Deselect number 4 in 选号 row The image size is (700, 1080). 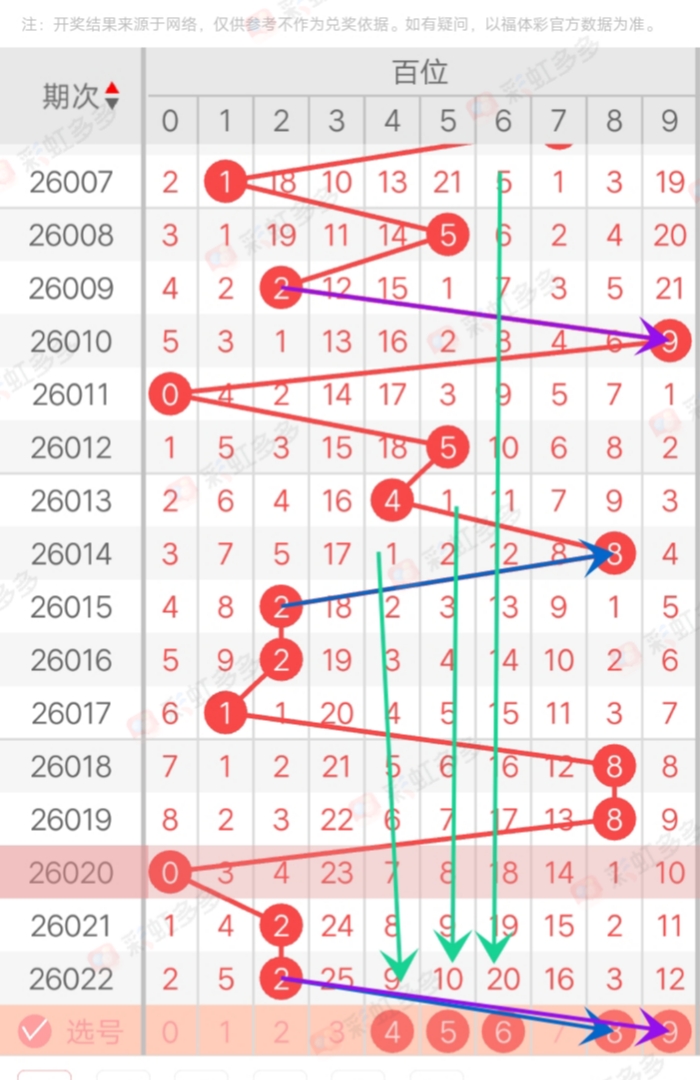pyautogui.click(x=392, y=1031)
